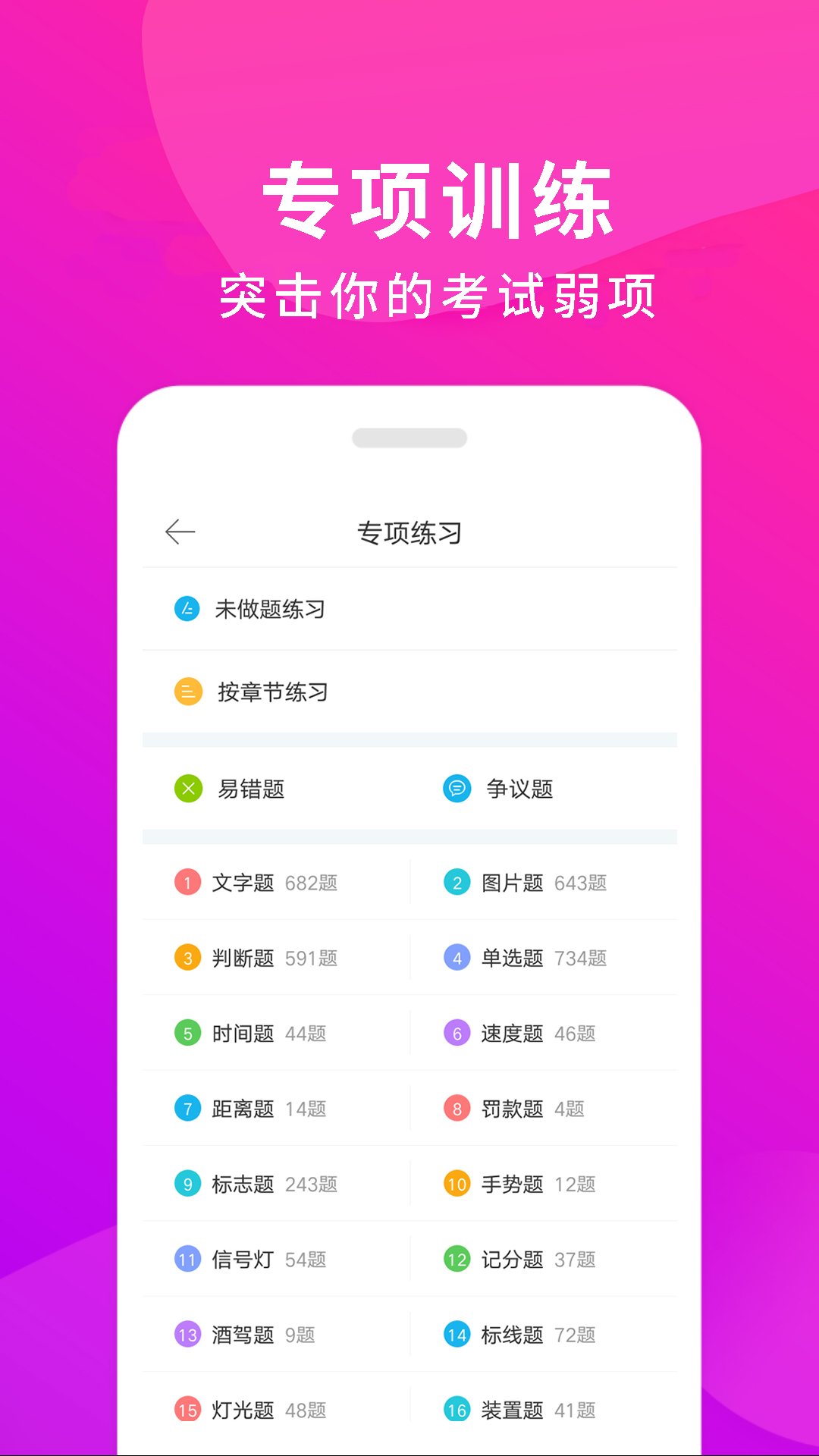The width and height of the screenshot is (819, 1456).
Task: Click the blue 争议题 speech bubble icon
Action: [x=456, y=789]
